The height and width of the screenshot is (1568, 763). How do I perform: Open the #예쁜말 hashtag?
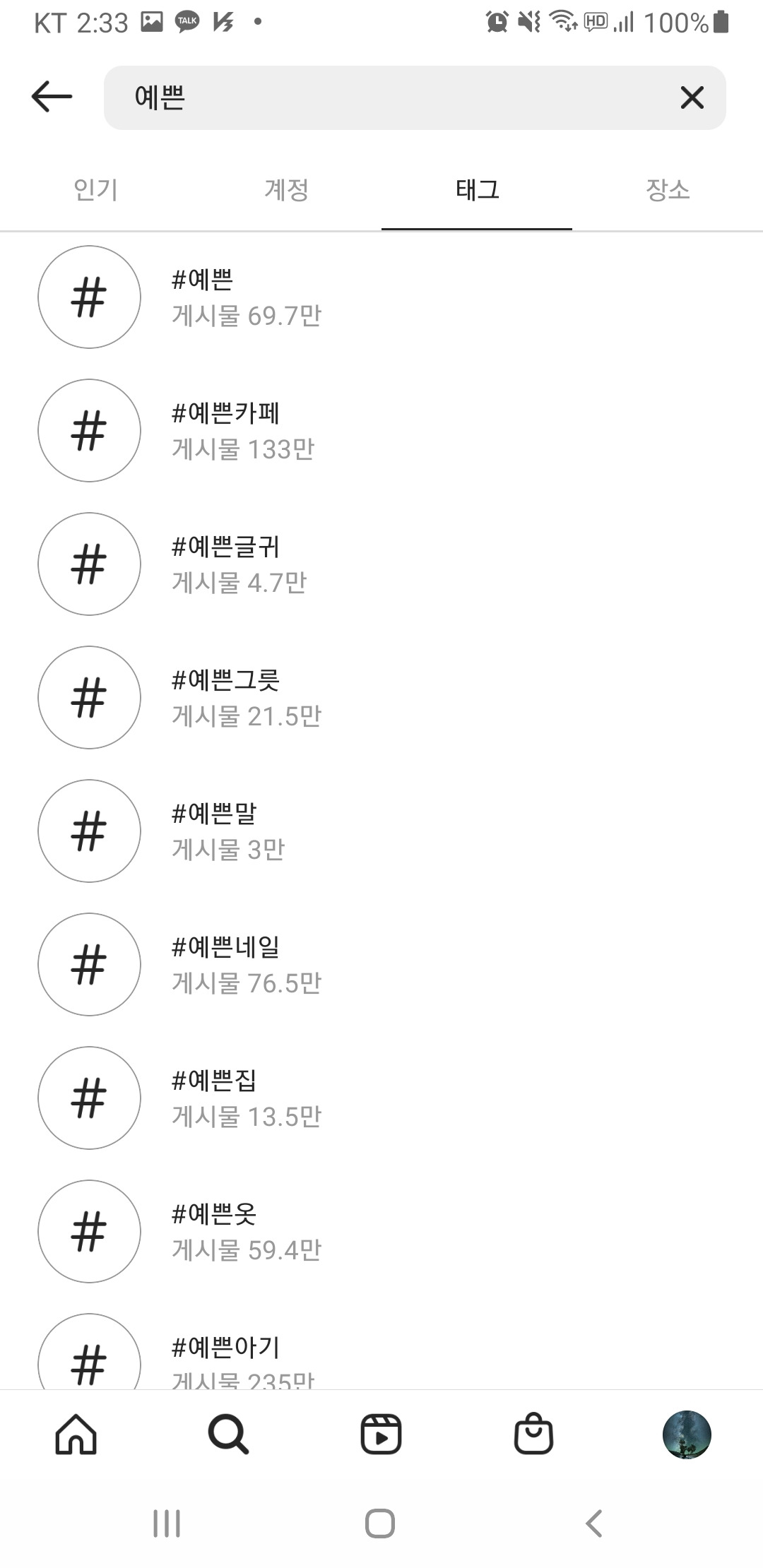coord(381,831)
